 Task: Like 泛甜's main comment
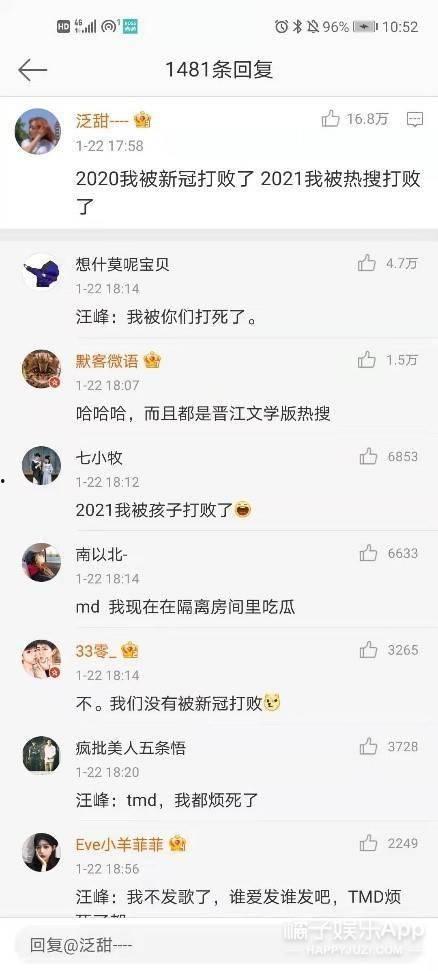coord(331,119)
